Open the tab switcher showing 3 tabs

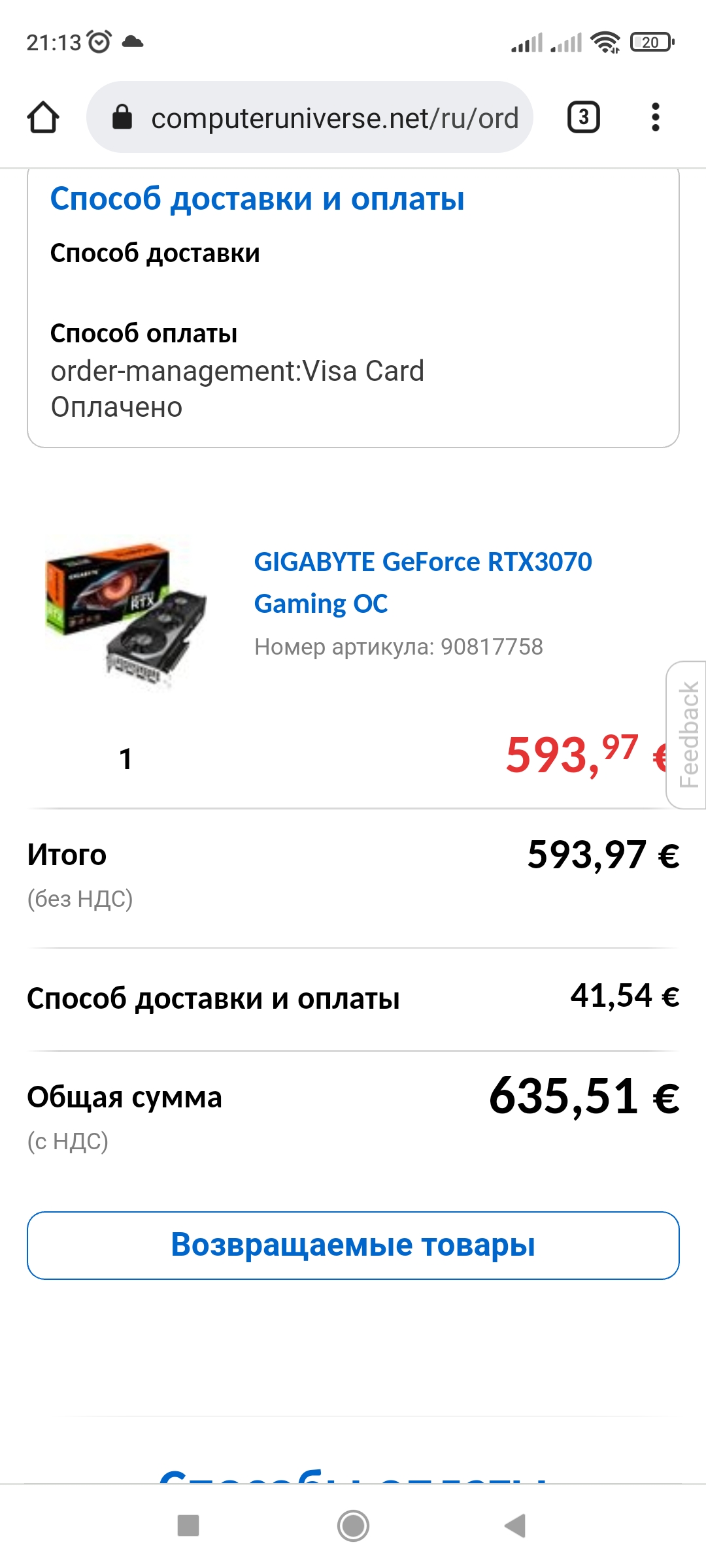583,118
